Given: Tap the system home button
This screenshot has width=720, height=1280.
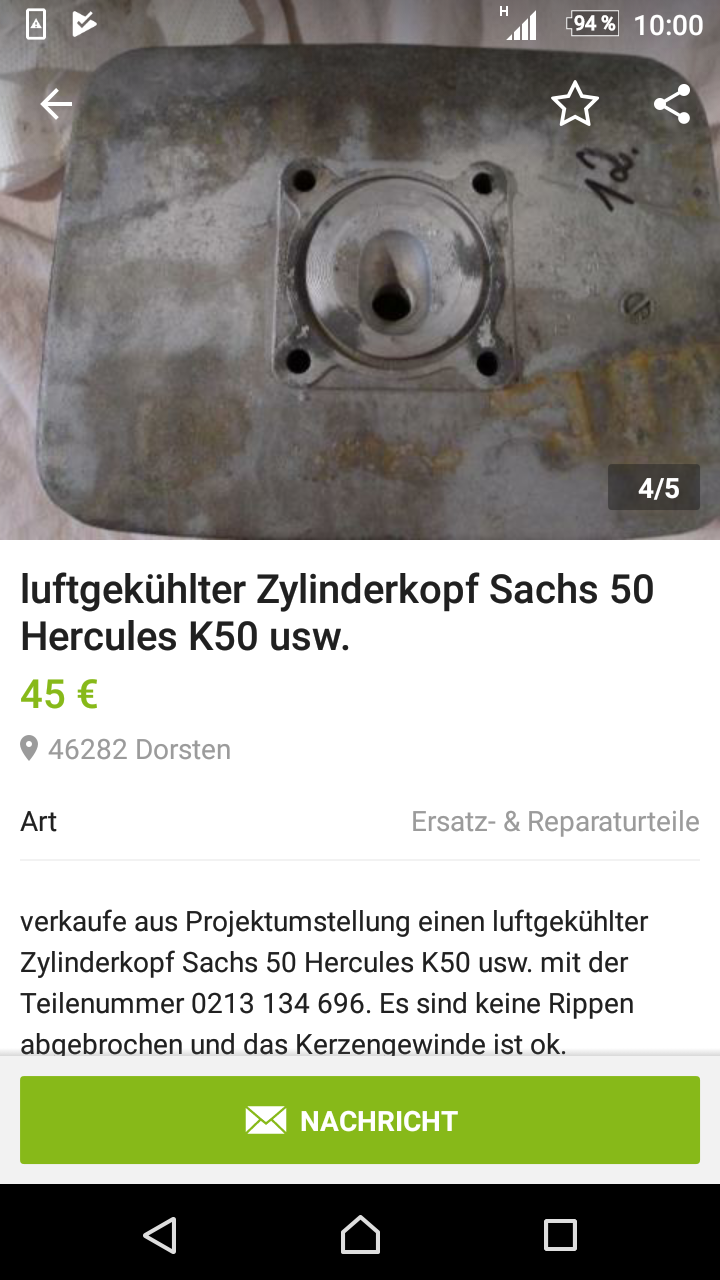Looking at the screenshot, I should 360,1235.
